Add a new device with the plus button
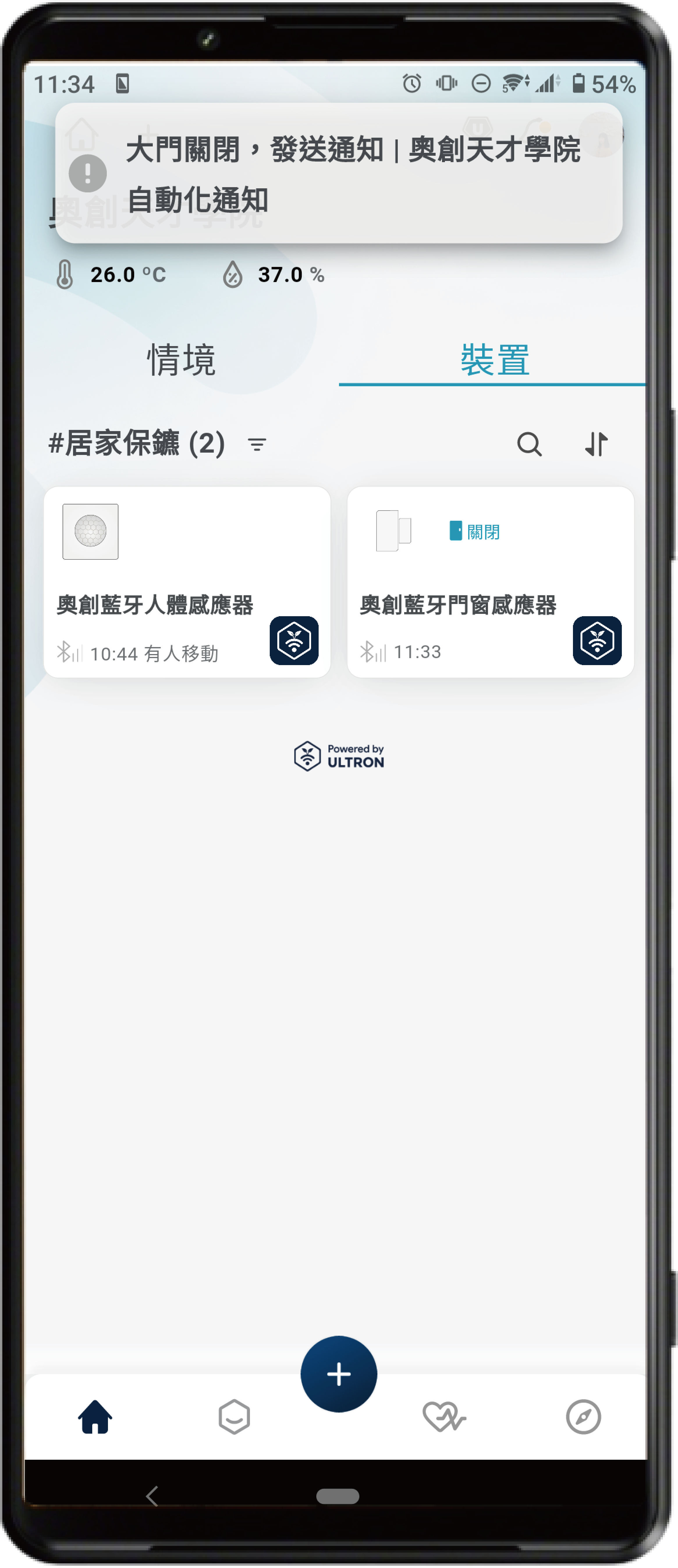678x1568 pixels. (x=338, y=1374)
